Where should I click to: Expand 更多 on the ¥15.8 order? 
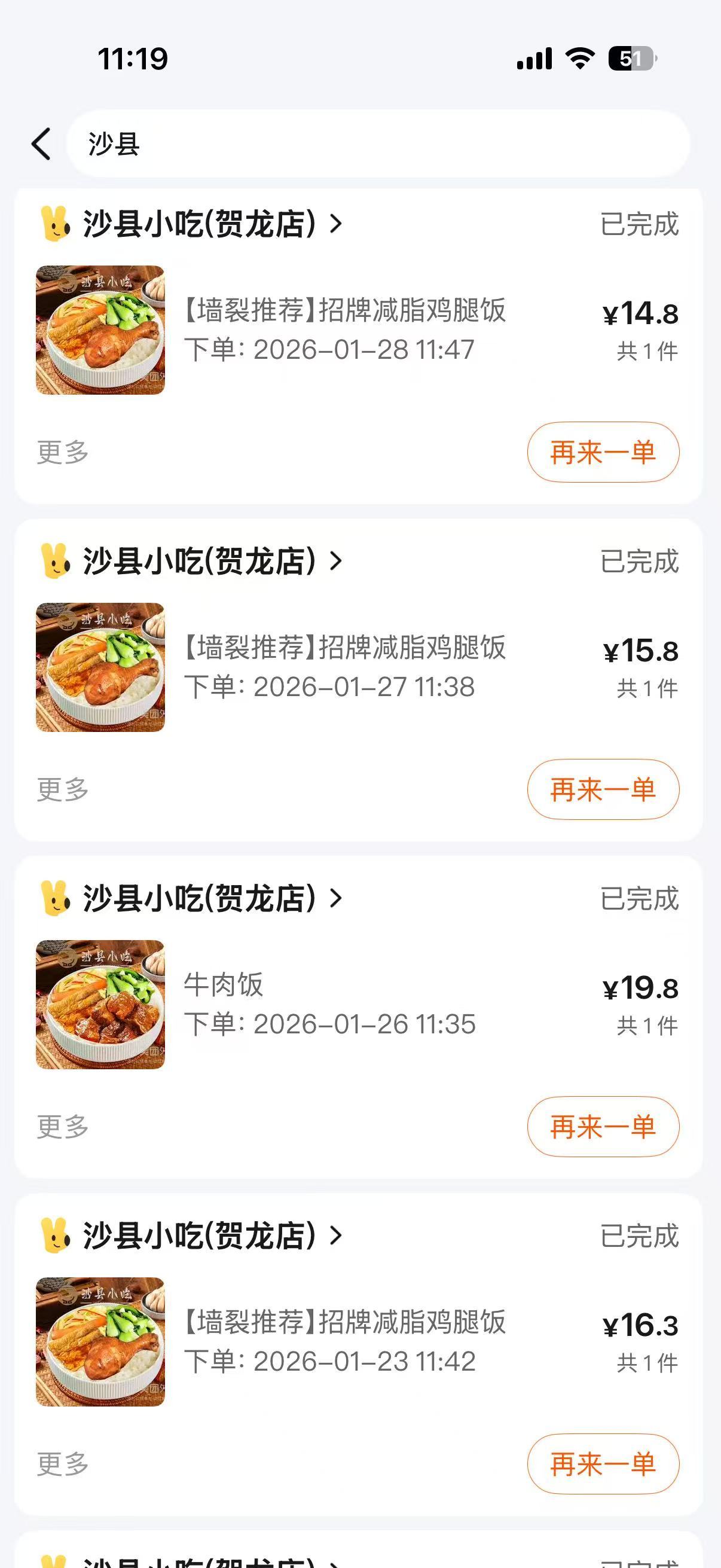[x=63, y=789]
